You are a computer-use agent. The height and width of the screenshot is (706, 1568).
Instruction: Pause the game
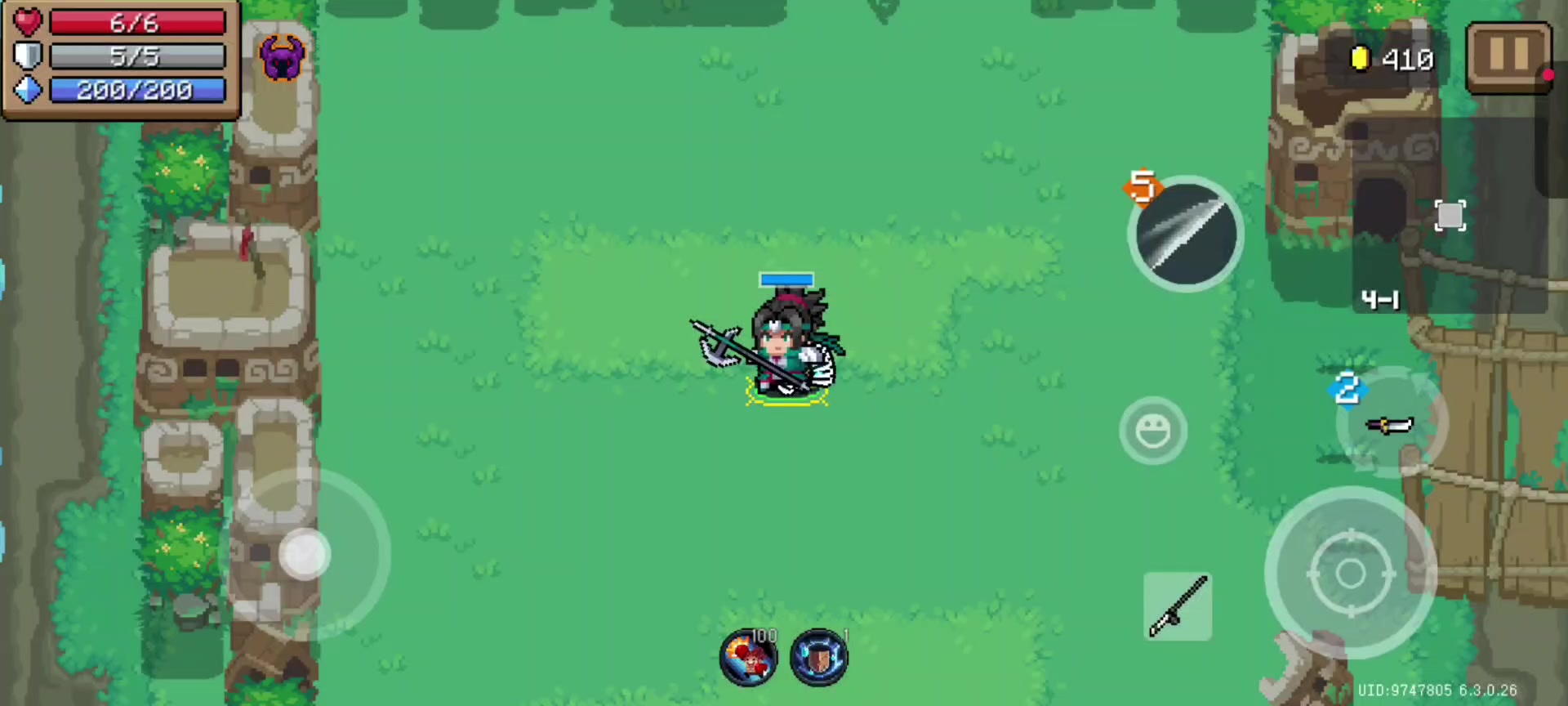1508,56
